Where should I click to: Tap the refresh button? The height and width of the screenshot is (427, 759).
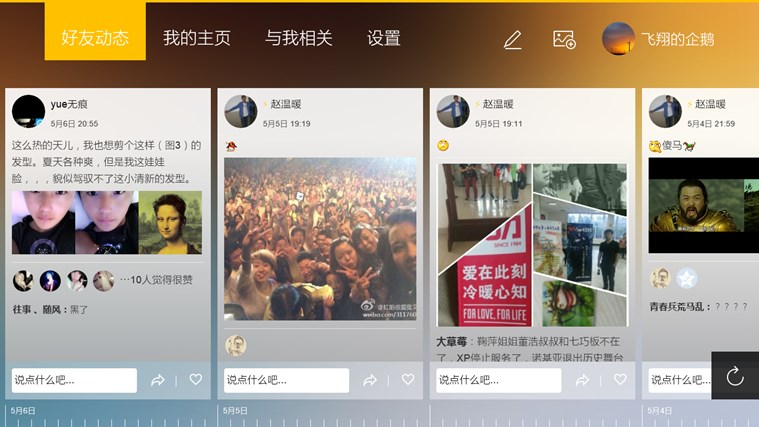(735, 376)
